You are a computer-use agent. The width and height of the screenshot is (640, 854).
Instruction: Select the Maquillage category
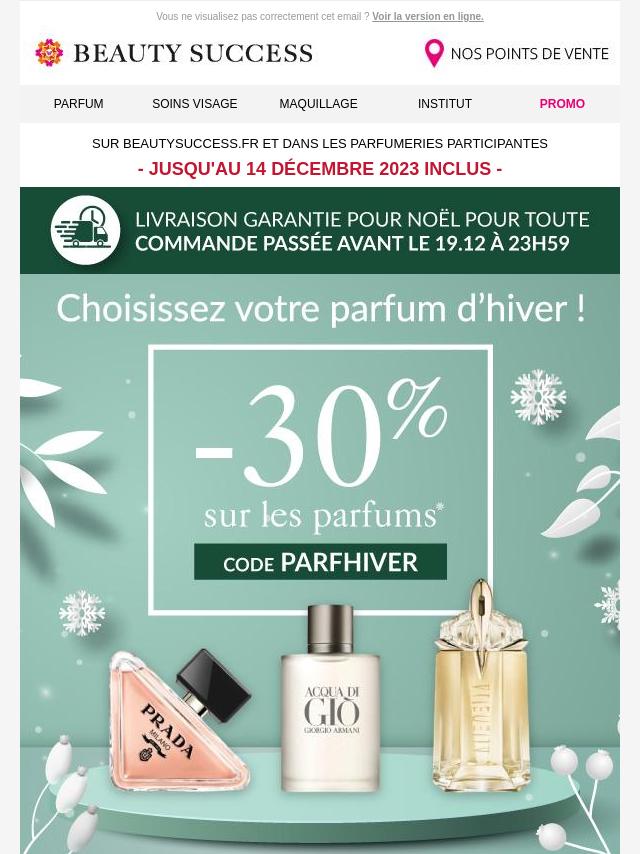coord(318,104)
